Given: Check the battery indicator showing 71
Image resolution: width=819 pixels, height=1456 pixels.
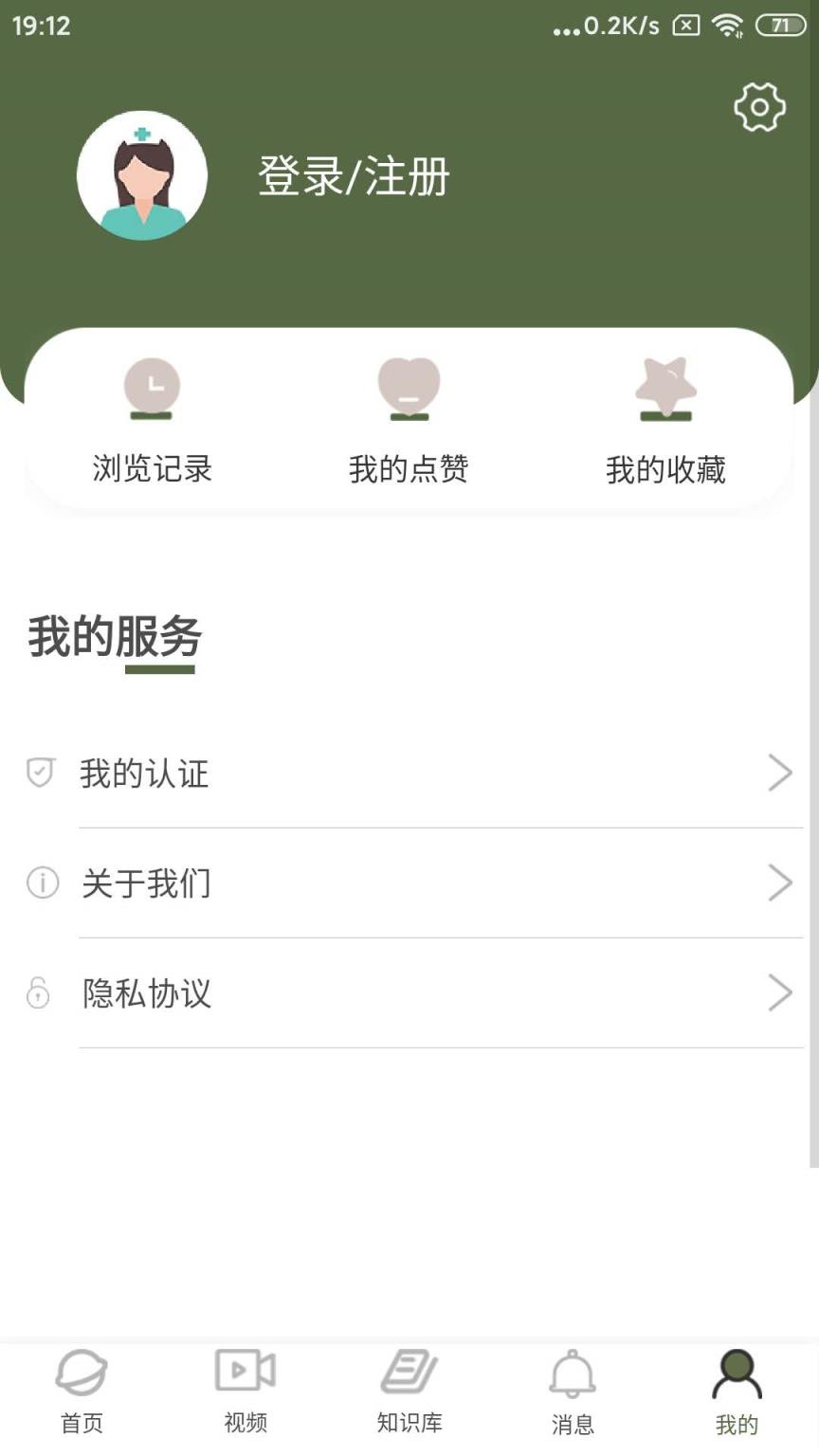Looking at the screenshot, I should point(779,26).
